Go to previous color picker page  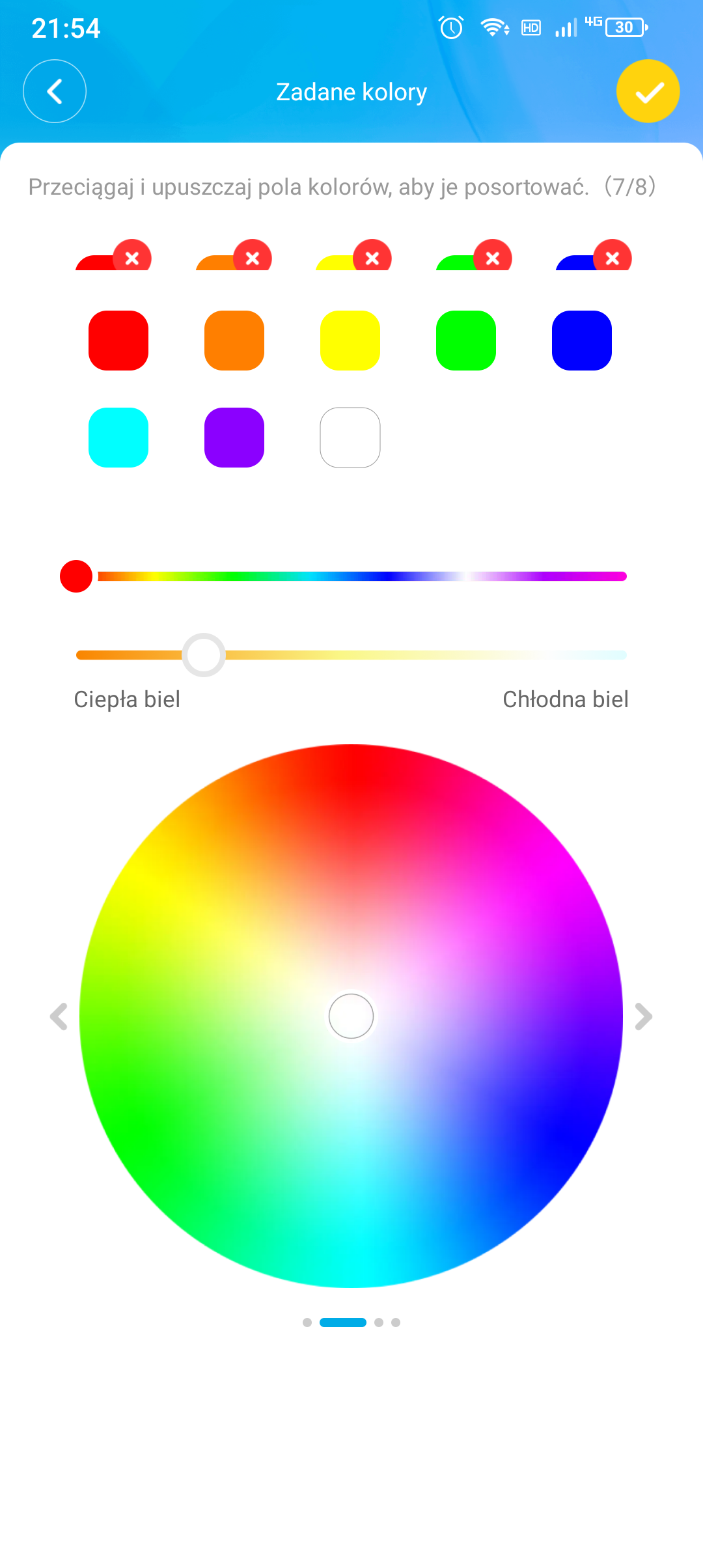click(59, 1016)
